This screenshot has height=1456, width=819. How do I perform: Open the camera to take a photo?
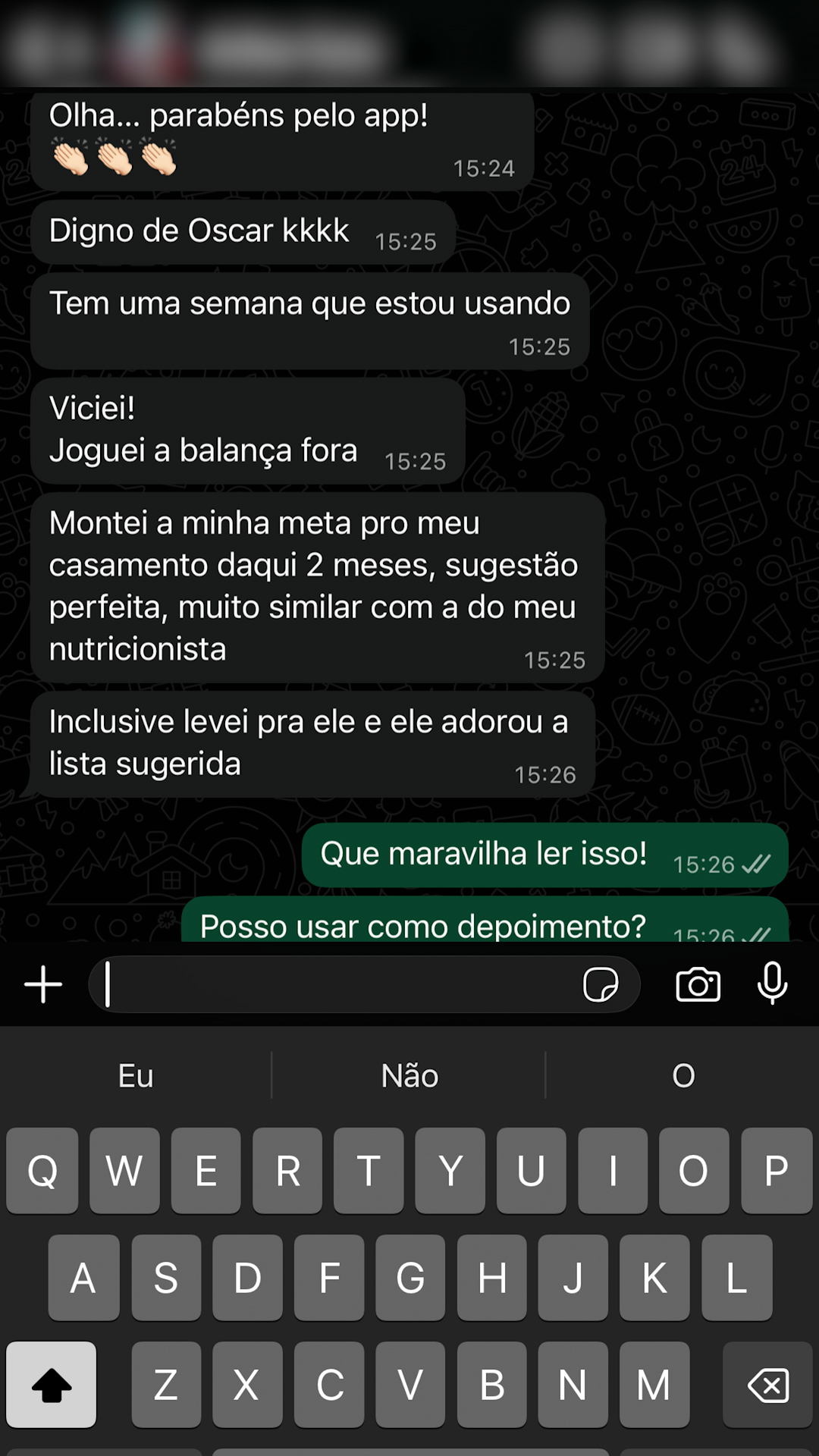tap(698, 984)
